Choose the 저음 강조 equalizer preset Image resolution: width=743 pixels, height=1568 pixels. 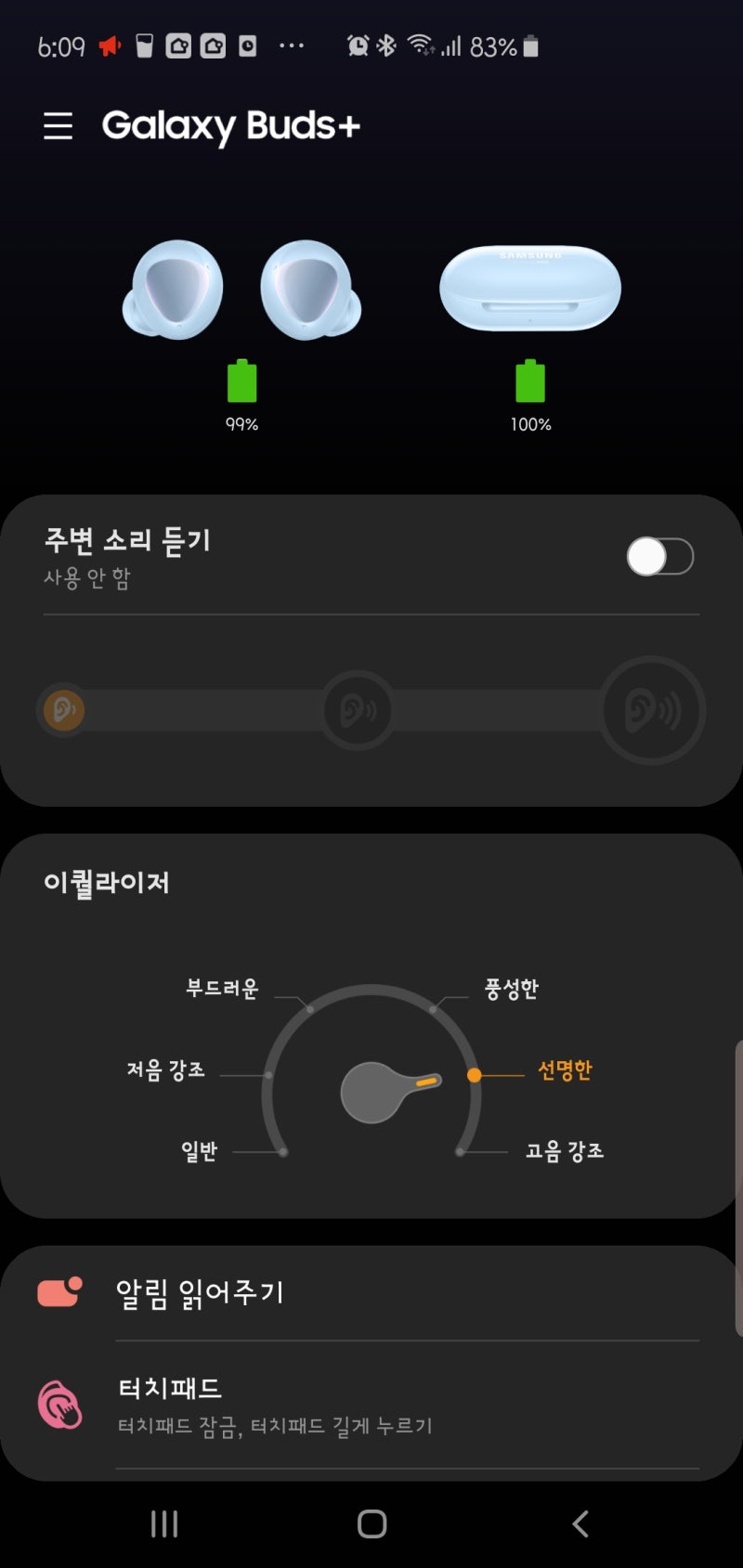pyautogui.click(x=166, y=1069)
